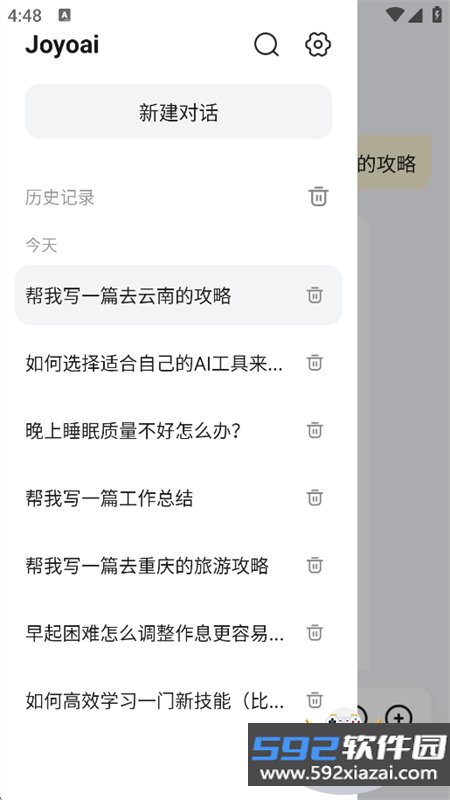The image size is (450, 800).
Task: Start a new chat with 新建对话
Action: [179, 112]
